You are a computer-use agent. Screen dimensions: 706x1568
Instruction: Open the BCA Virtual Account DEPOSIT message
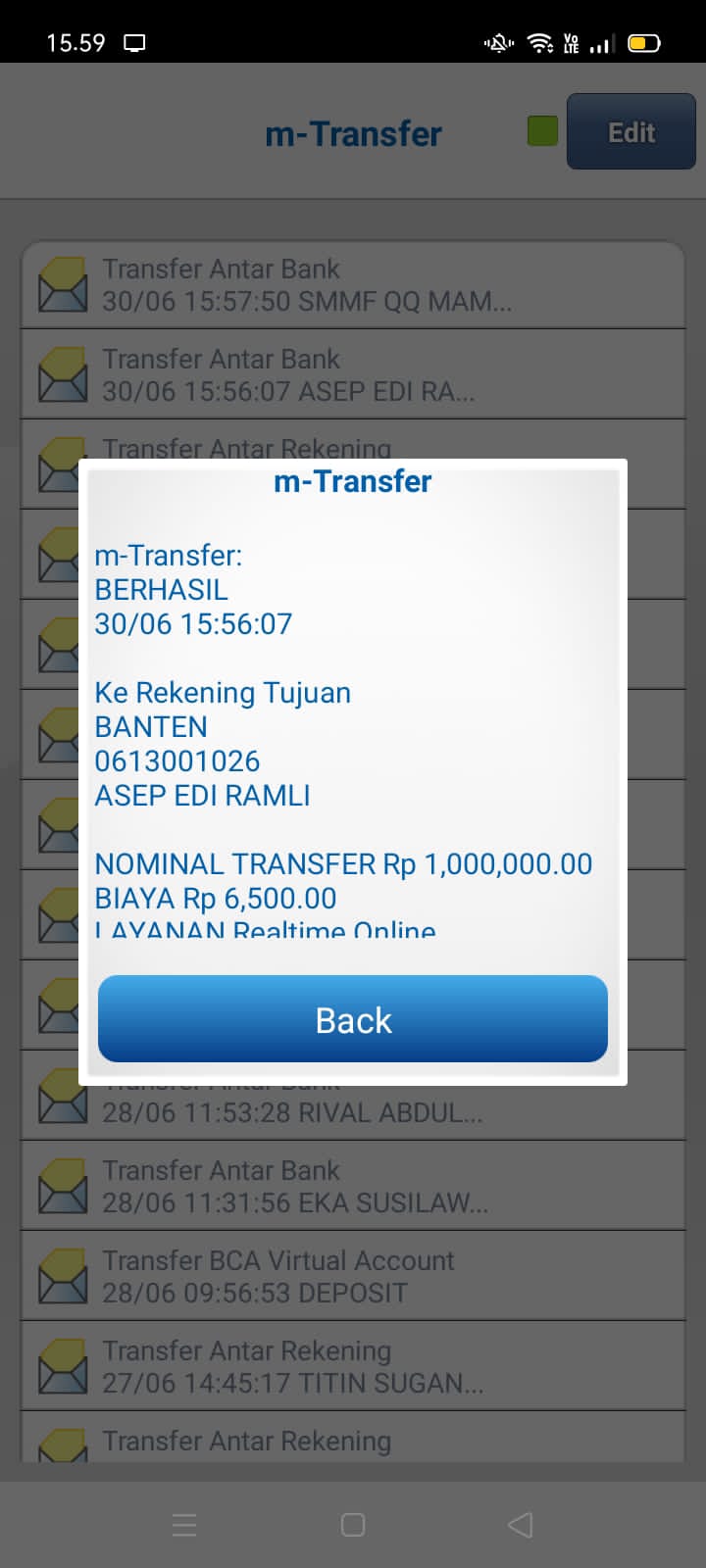click(x=353, y=1276)
